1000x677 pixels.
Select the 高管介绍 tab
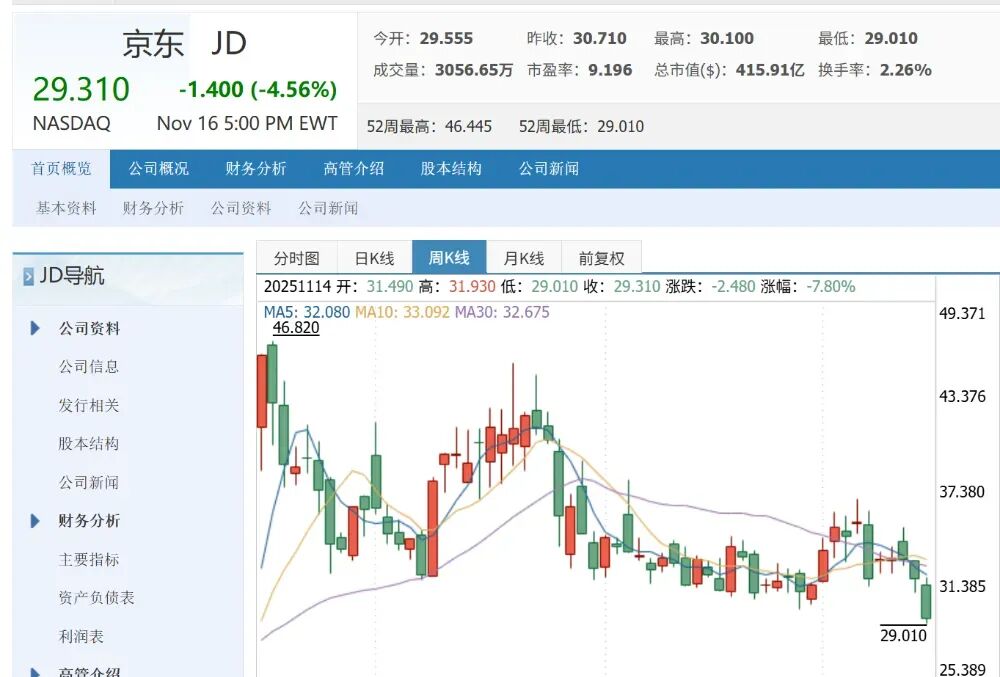(353, 168)
